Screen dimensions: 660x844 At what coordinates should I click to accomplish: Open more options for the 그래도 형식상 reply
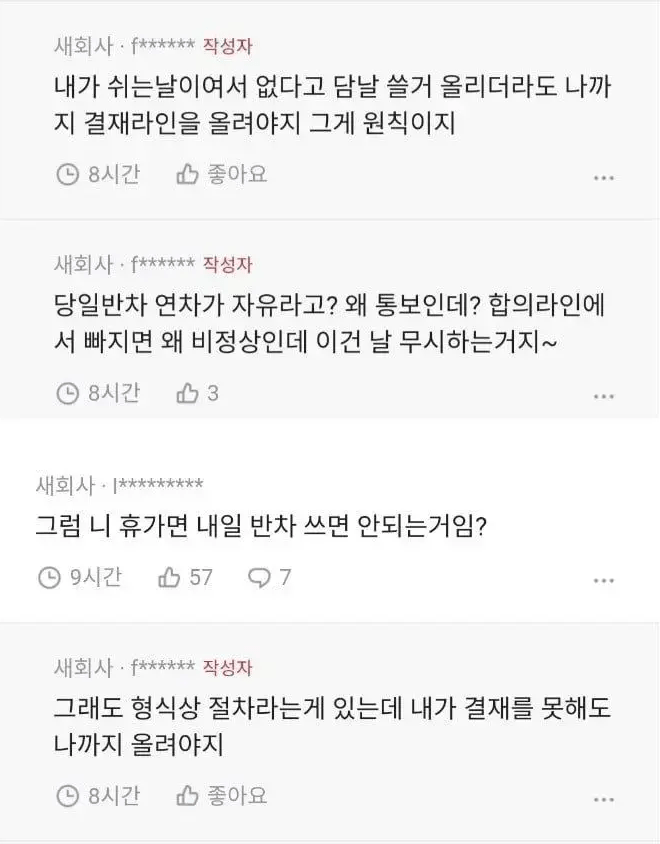[x=603, y=800]
